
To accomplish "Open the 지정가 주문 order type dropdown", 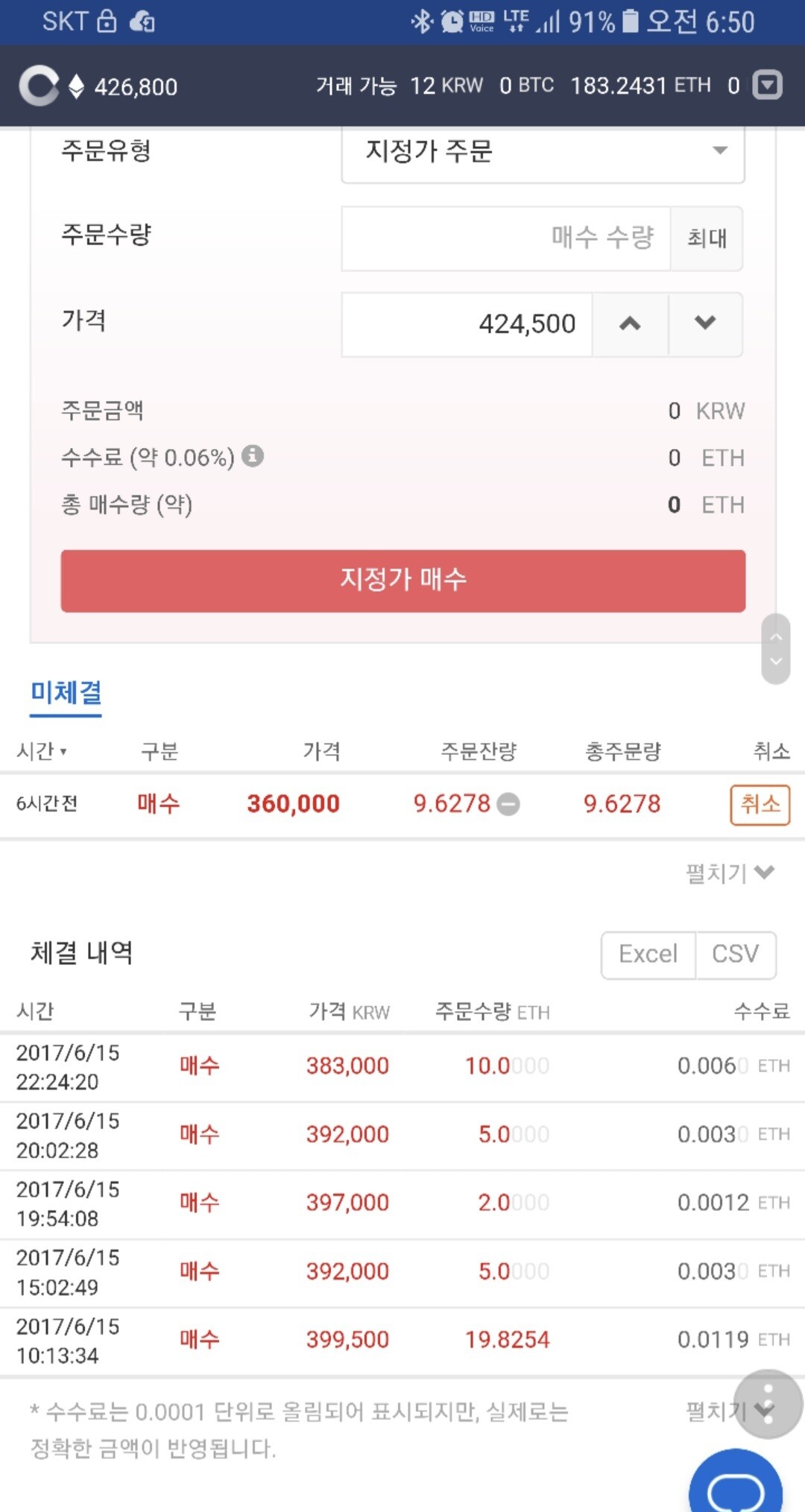I will pyautogui.click(x=543, y=153).
